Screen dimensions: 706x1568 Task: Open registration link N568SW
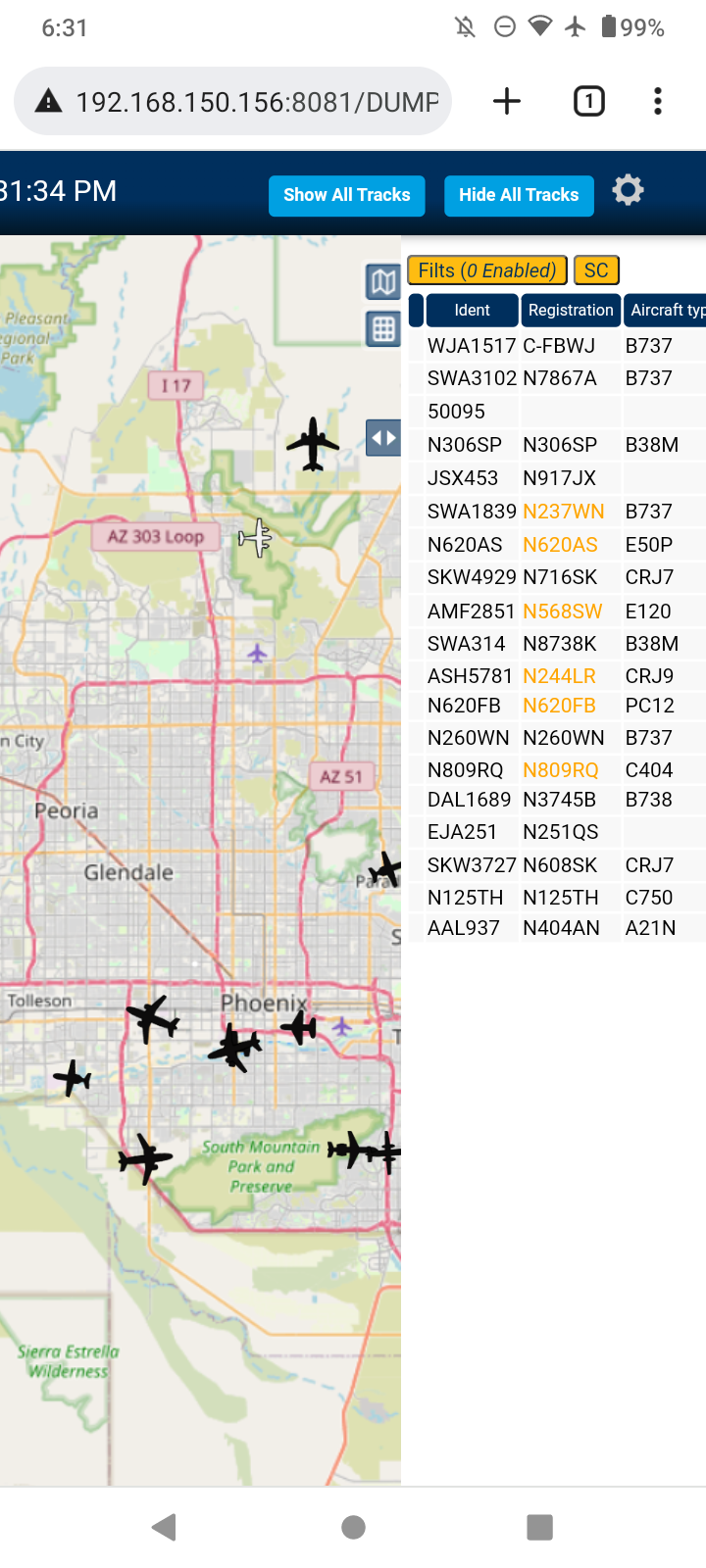click(x=563, y=612)
